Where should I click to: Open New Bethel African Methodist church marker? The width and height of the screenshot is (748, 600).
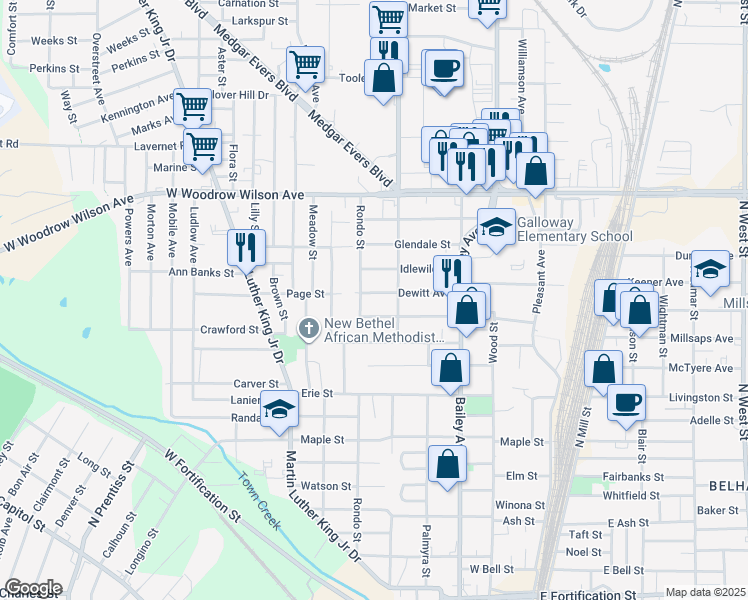[x=309, y=329]
